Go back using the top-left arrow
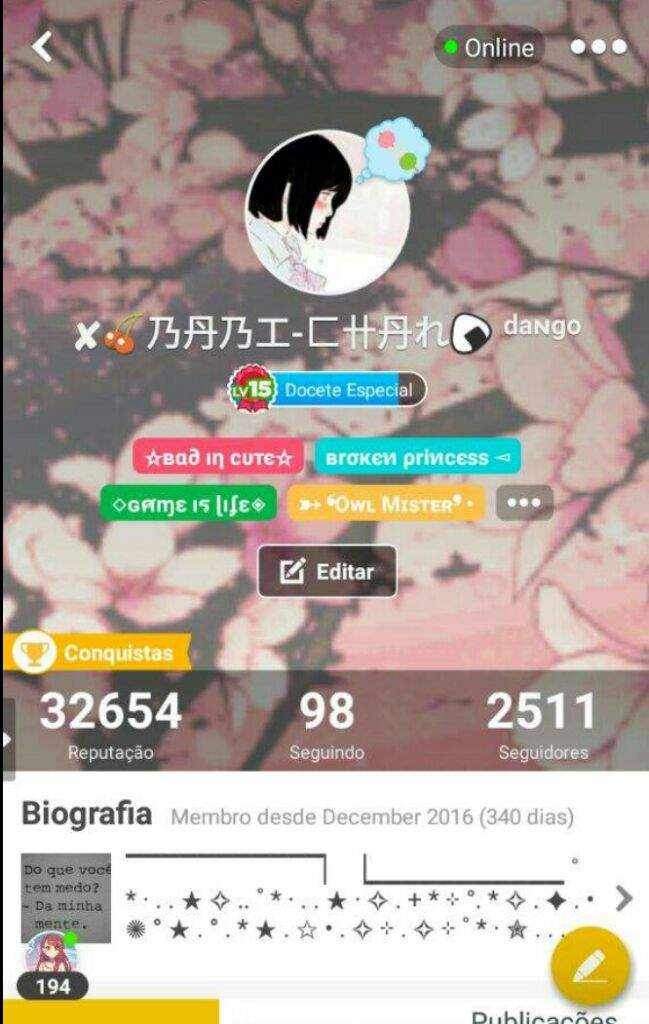The image size is (649, 1024). (x=42, y=47)
